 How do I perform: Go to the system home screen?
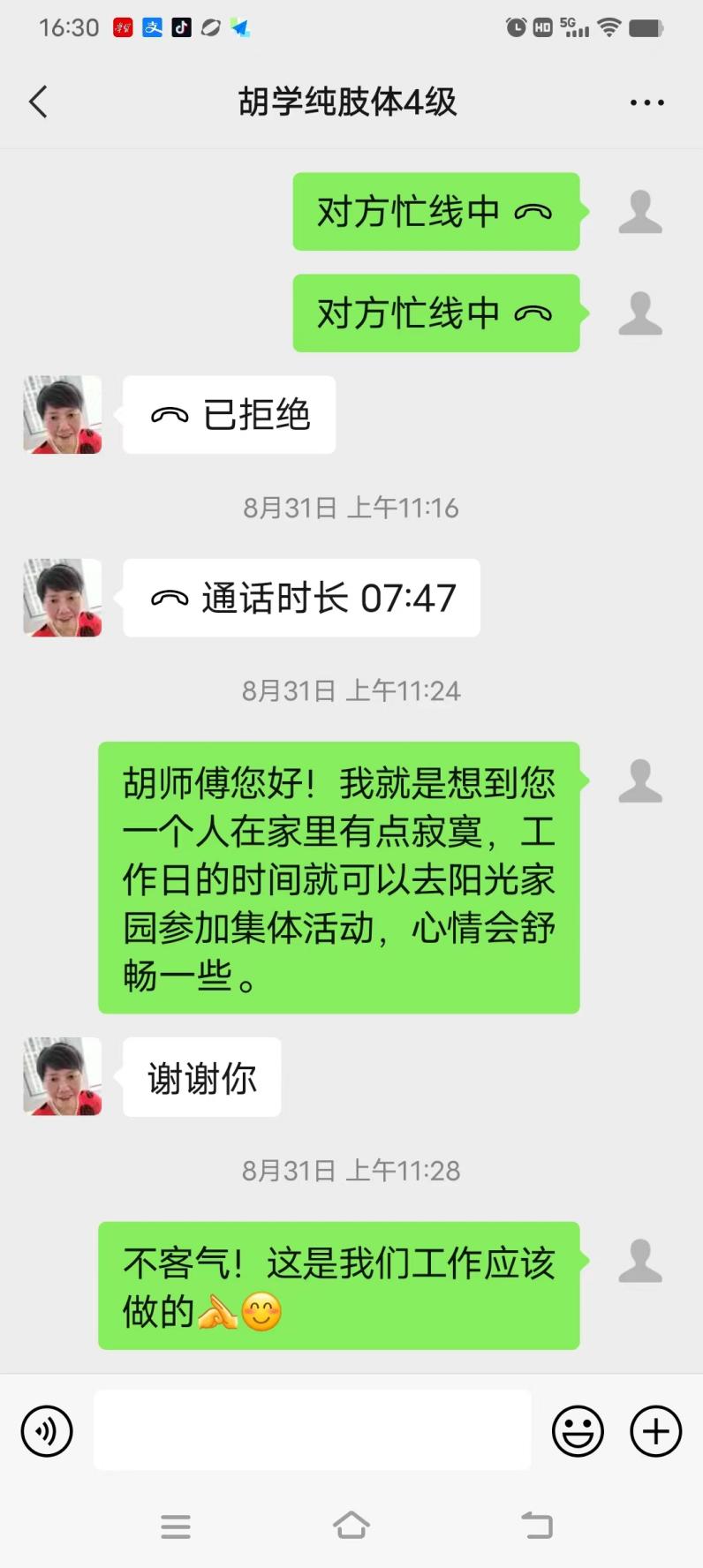[351, 1526]
